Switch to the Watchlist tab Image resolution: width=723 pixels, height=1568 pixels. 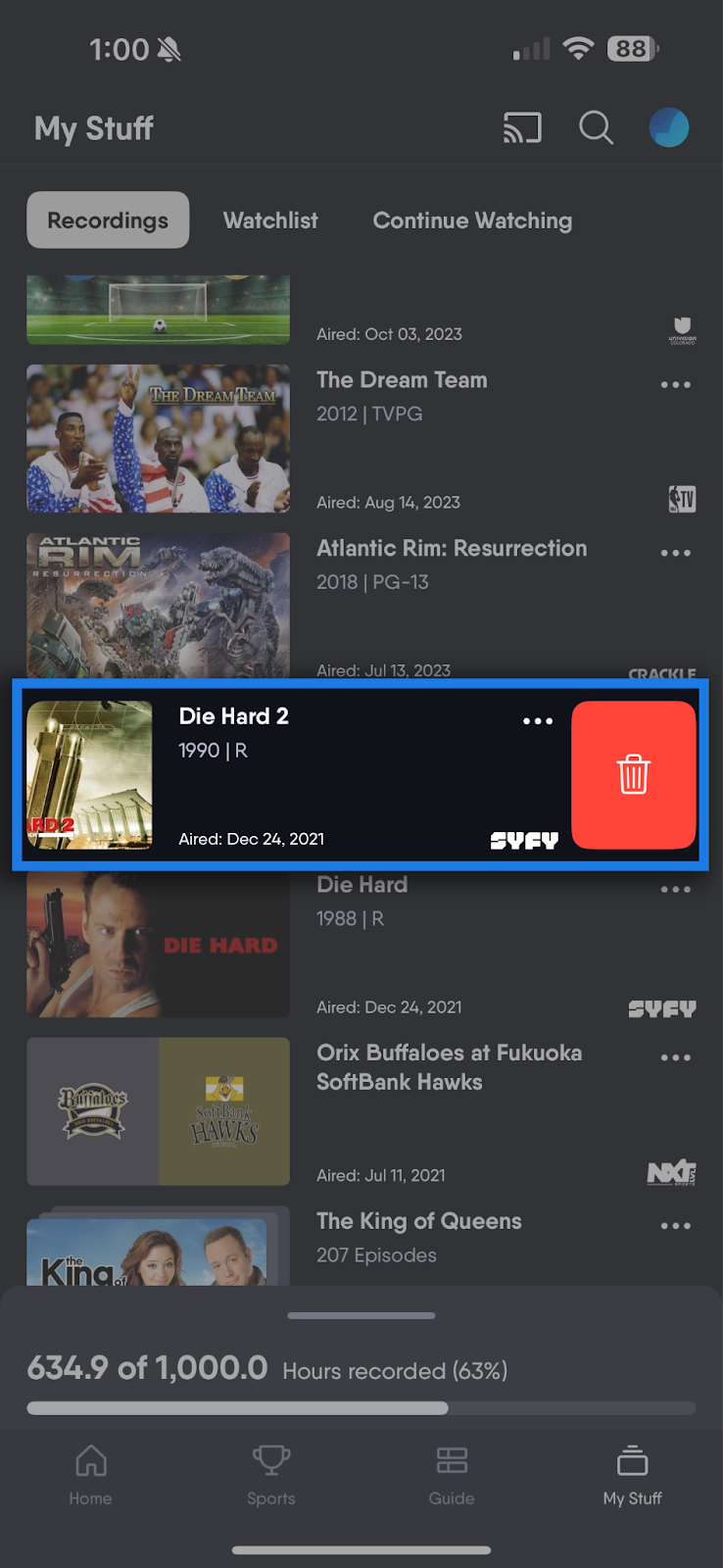click(270, 220)
